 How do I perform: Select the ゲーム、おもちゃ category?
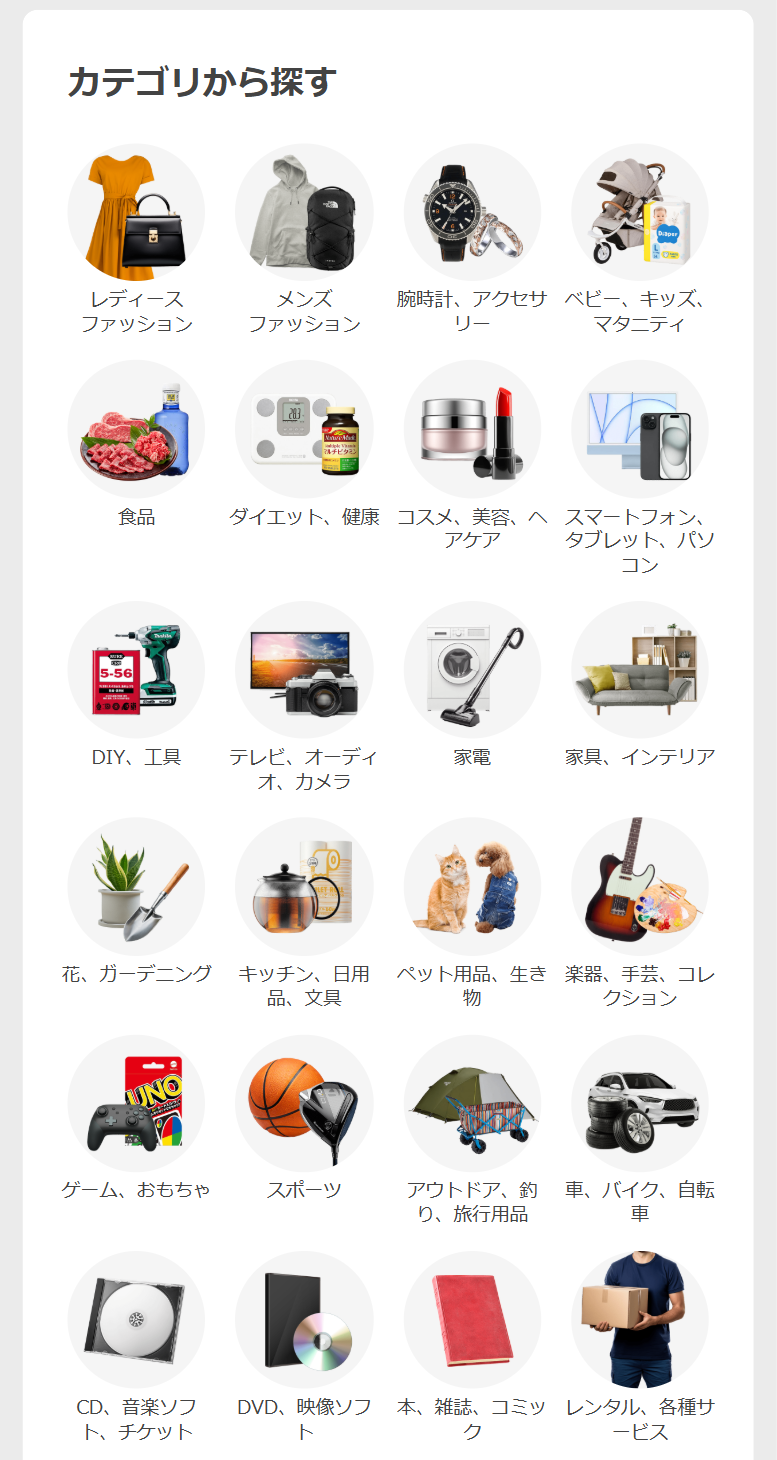pos(136,1103)
